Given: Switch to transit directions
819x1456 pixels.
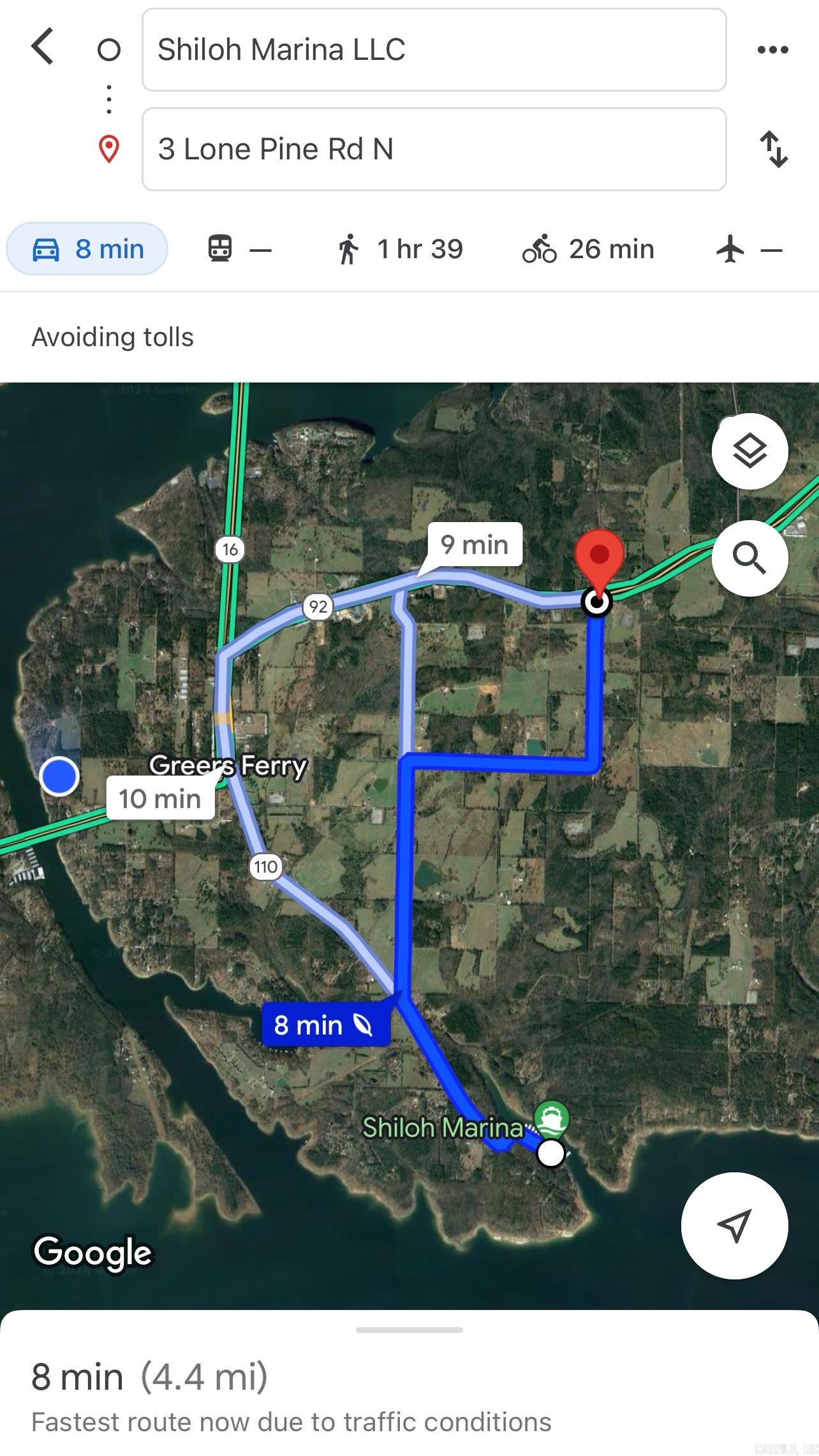Looking at the screenshot, I should pos(239,249).
